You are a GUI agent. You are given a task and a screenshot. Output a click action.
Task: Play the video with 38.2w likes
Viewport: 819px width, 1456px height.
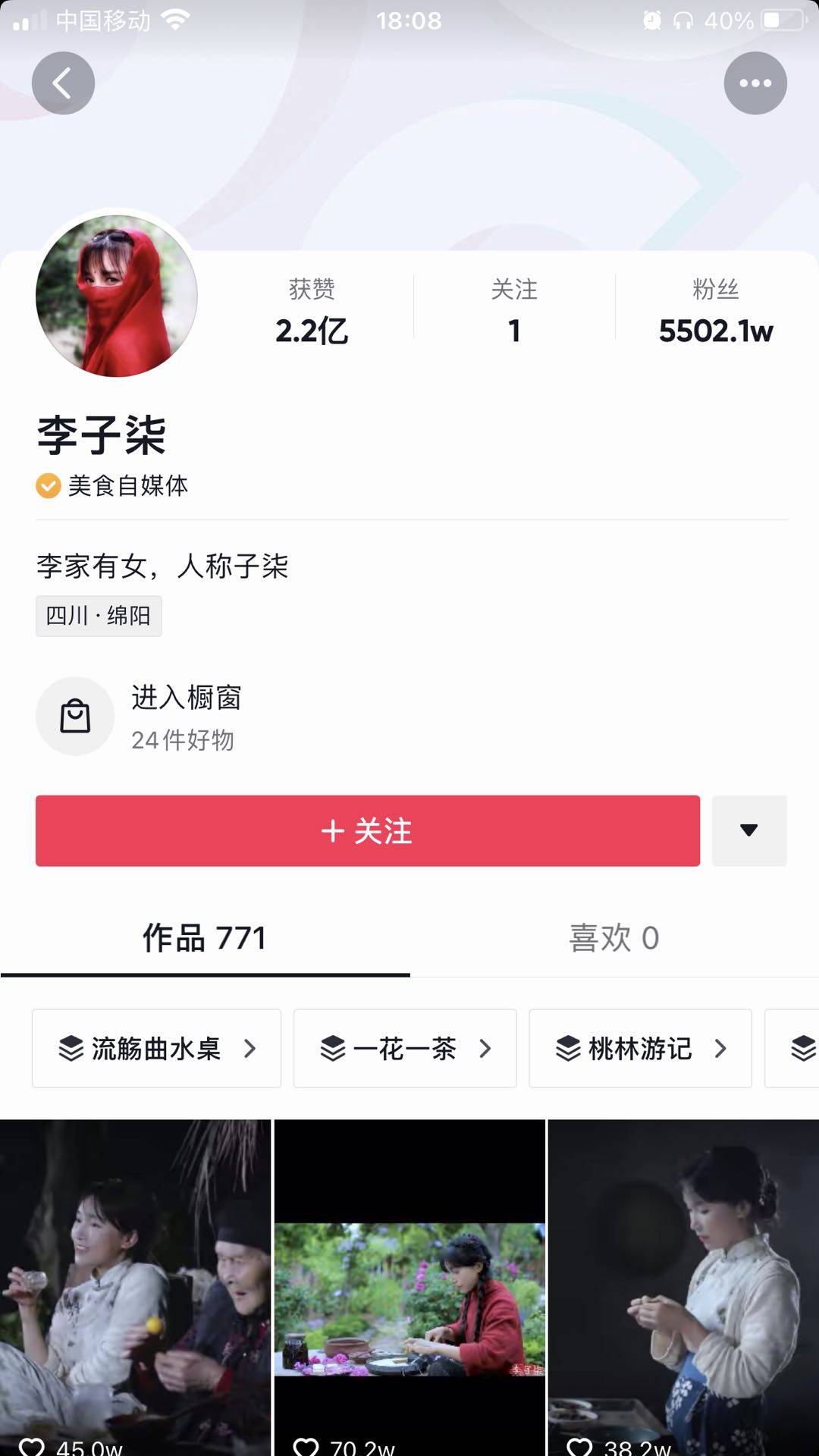pyautogui.click(x=684, y=1289)
